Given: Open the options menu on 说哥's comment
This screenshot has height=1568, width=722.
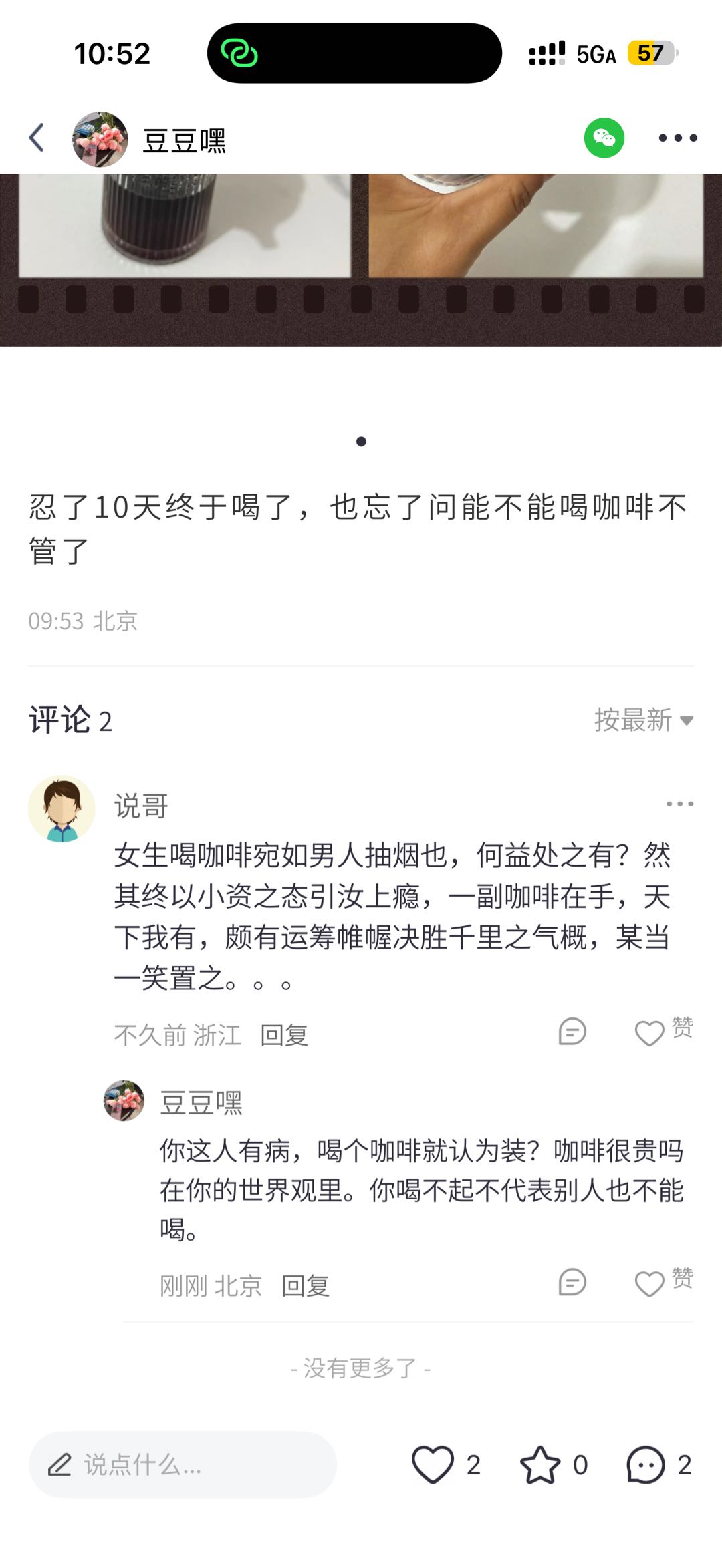Looking at the screenshot, I should click(x=679, y=804).
